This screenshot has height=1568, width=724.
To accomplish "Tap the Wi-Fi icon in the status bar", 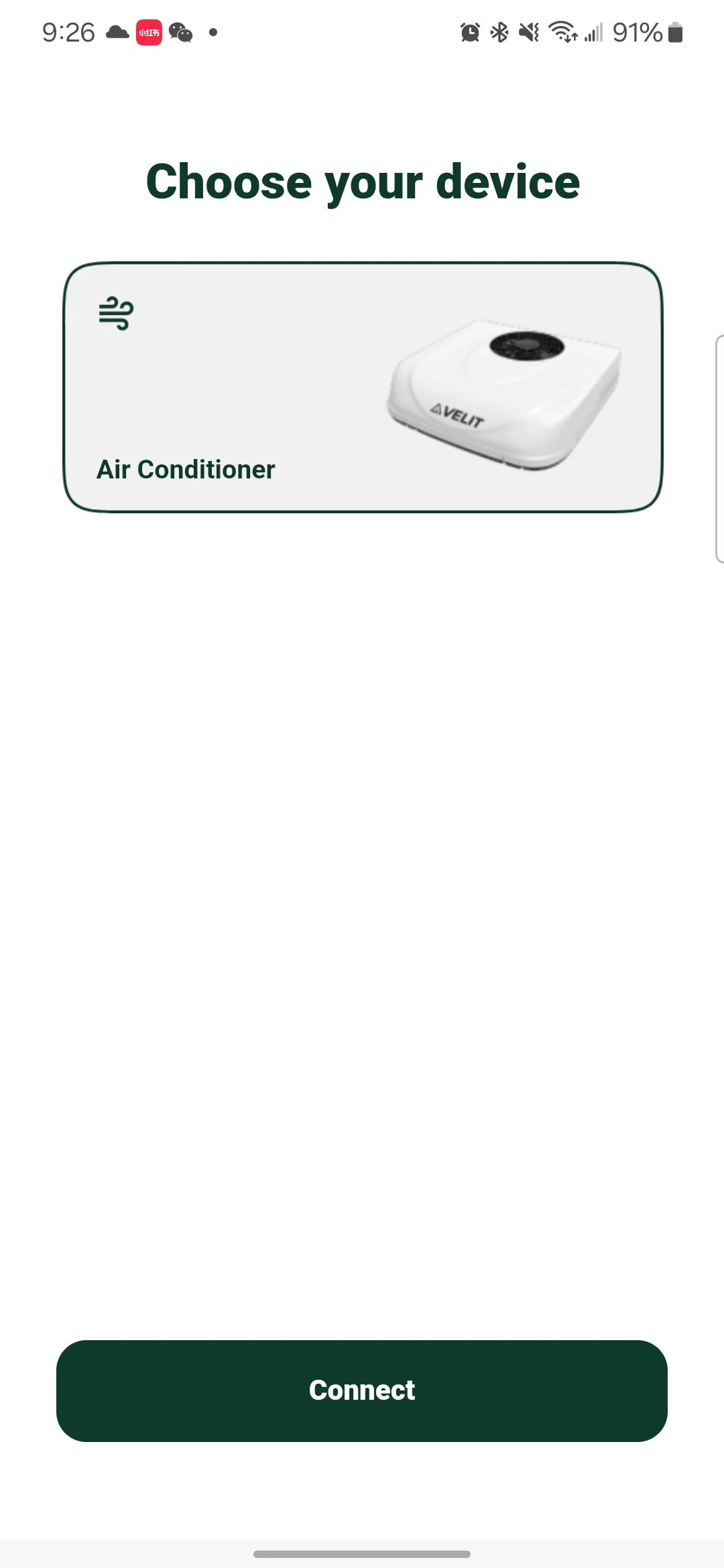I will click(562, 31).
